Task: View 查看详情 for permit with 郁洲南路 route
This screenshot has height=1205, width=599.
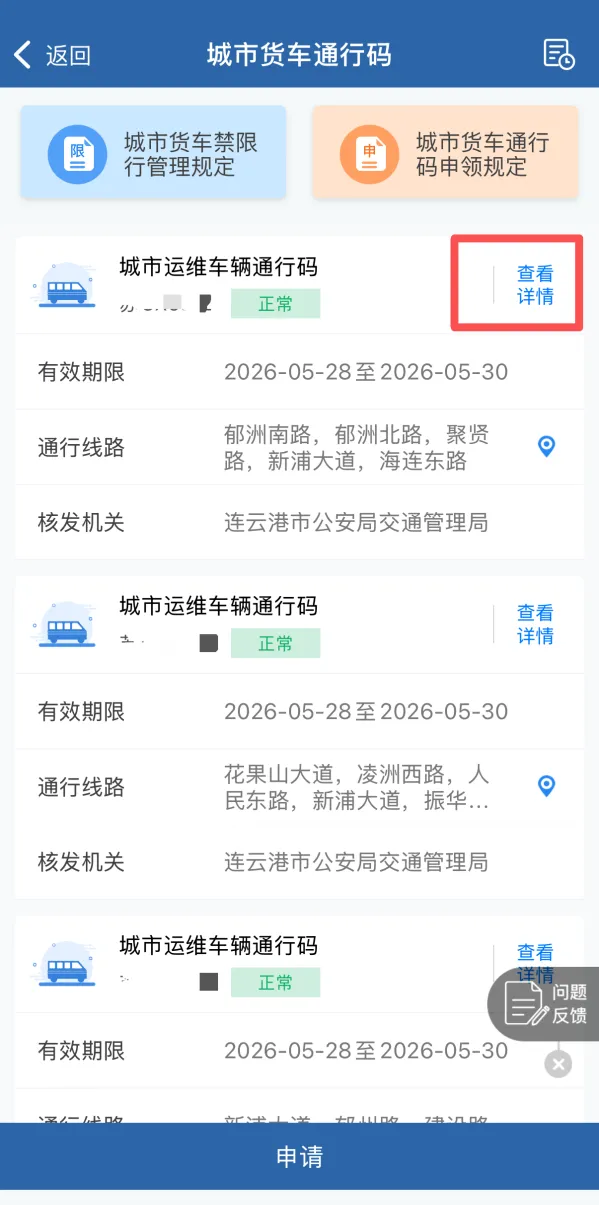Action: pyautogui.click(x=535, y=285)
